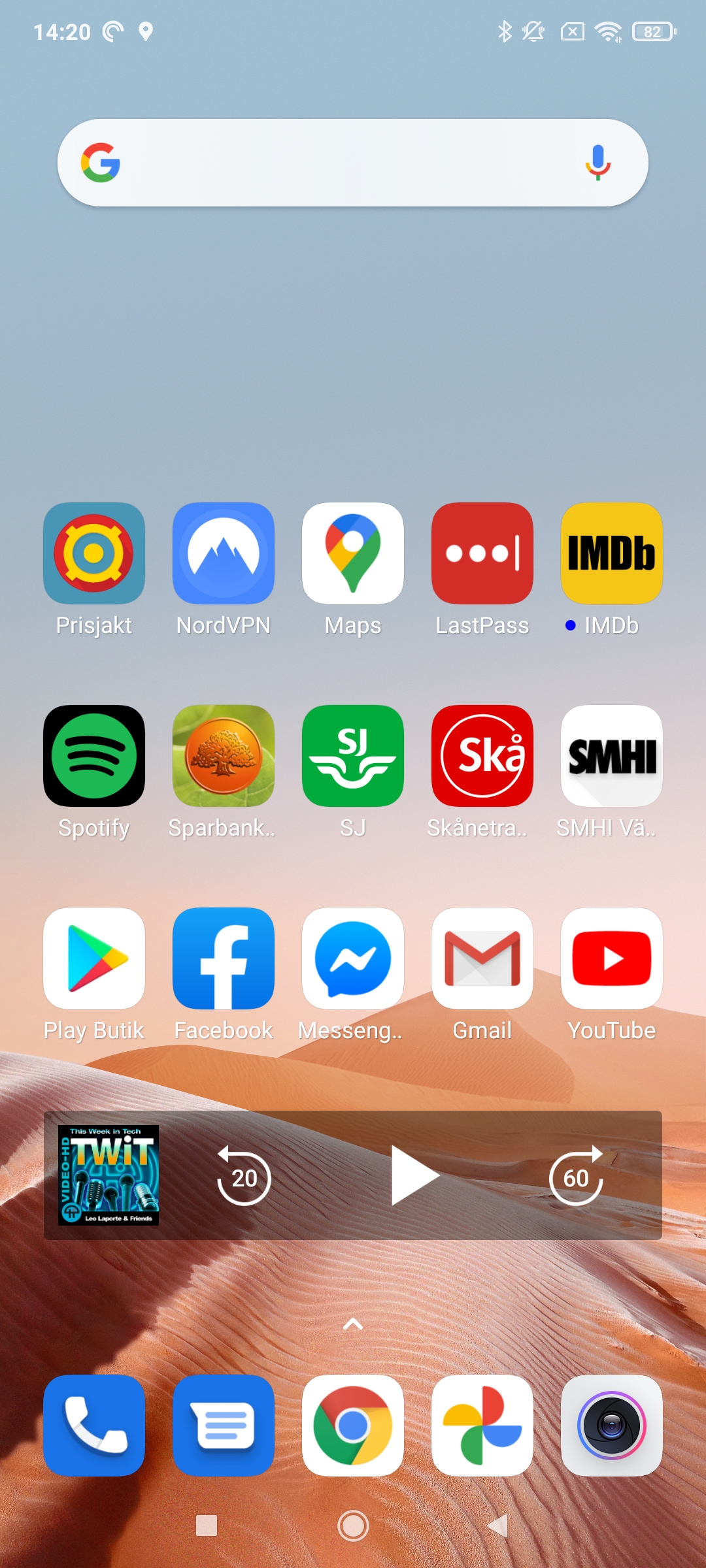This screenshot has height=1568, width=706.
Task: Launch YouTube
Action: (x=612, y=958)
